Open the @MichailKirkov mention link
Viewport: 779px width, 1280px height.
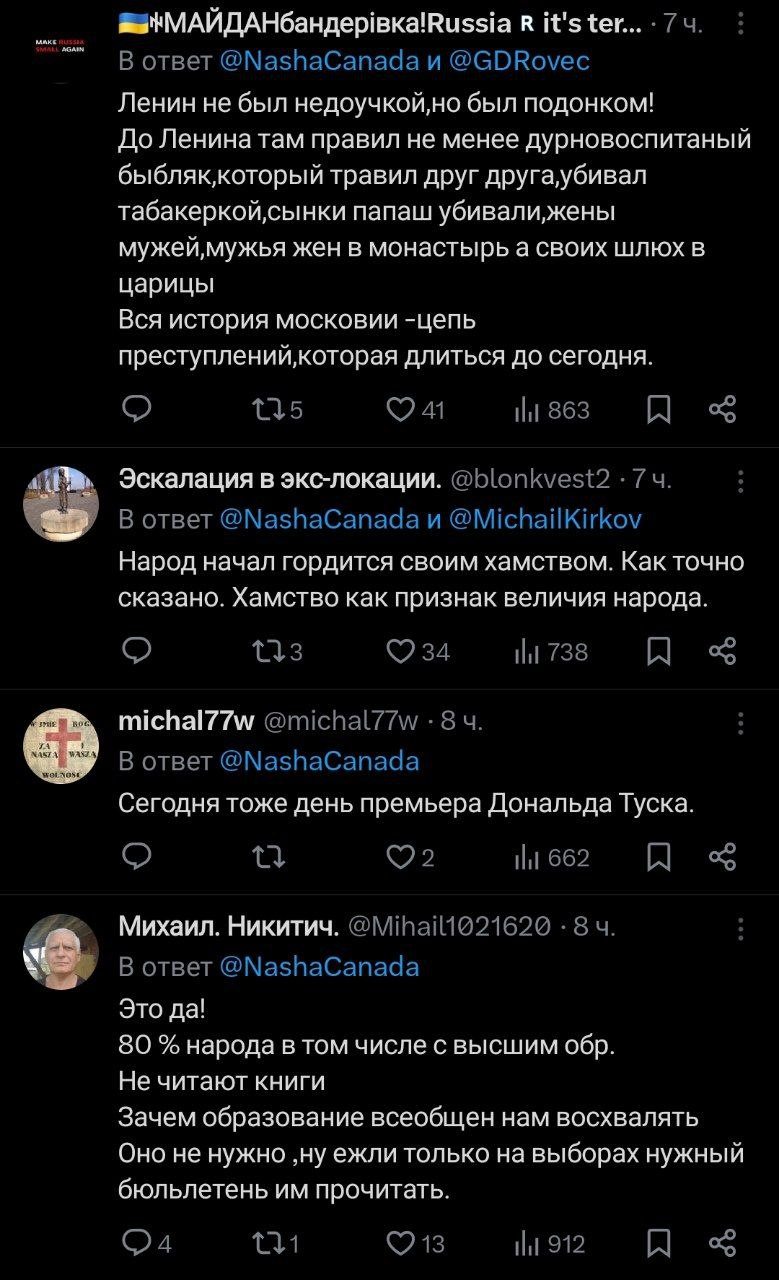(545, 518)
